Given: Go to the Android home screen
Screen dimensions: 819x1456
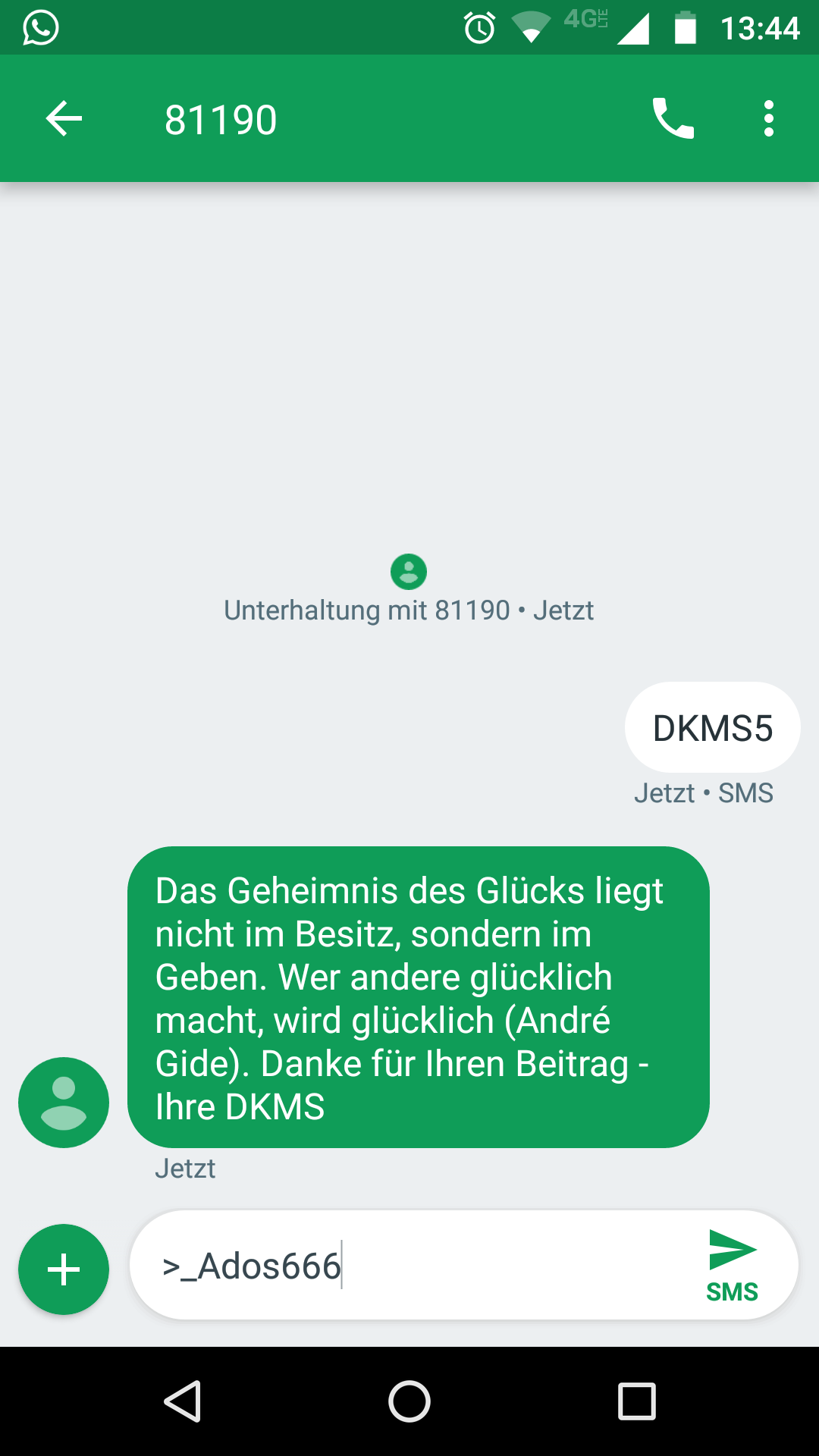Looking at the screenshot, I should 409,1401.
